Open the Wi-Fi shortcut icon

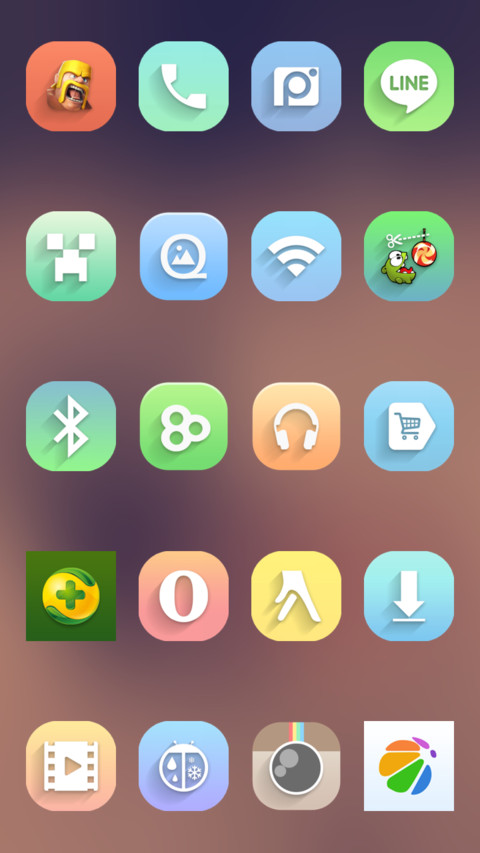point(296,256)
